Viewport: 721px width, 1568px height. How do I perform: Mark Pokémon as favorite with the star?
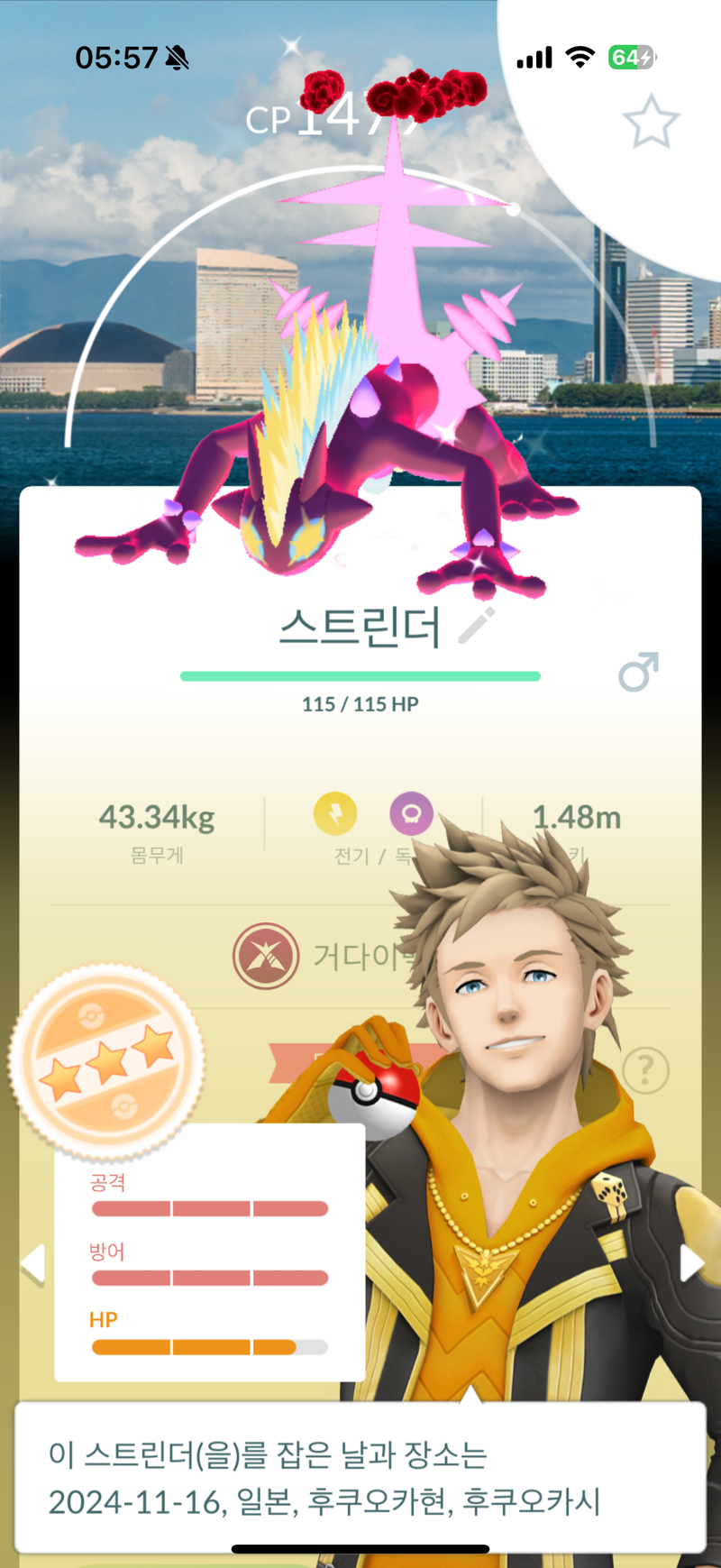651,122
